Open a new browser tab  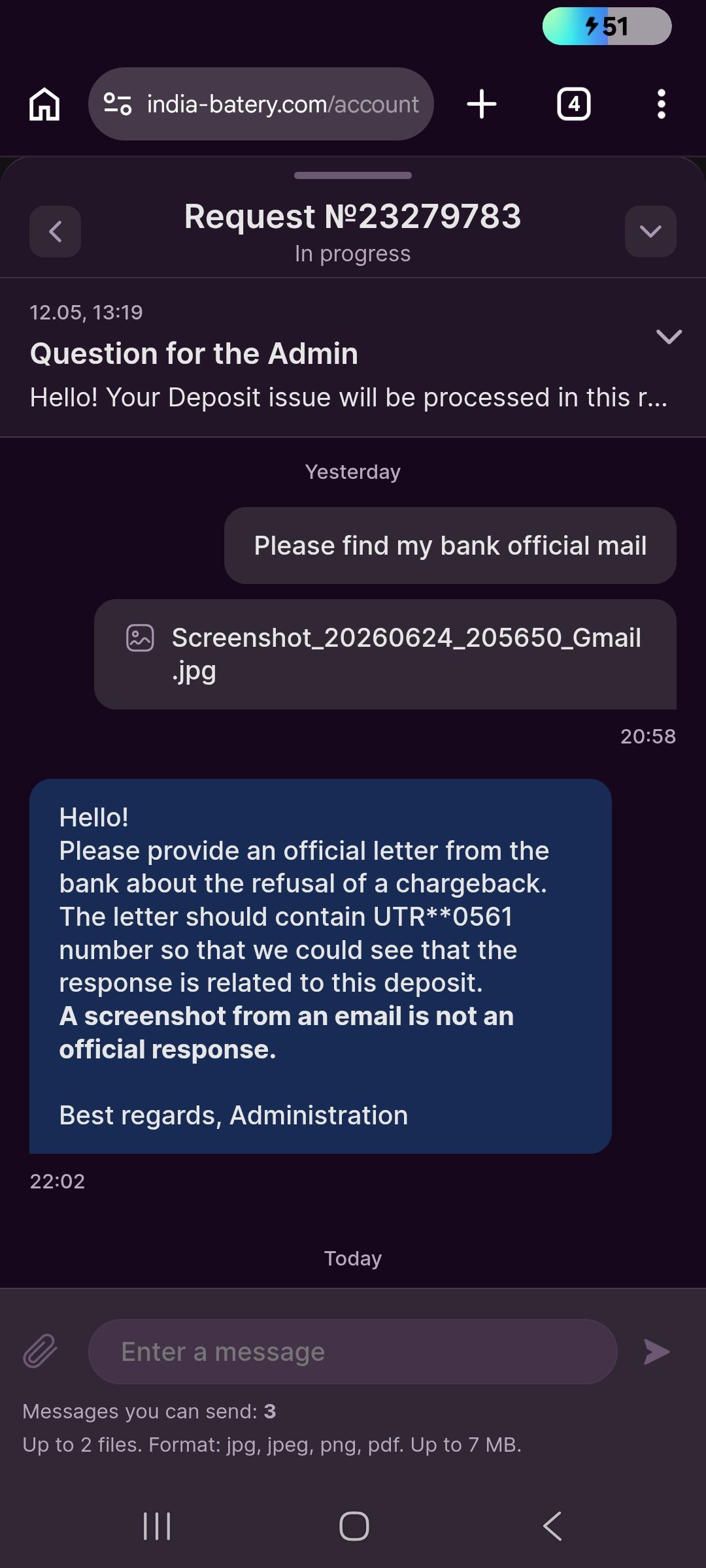(482, 104)
